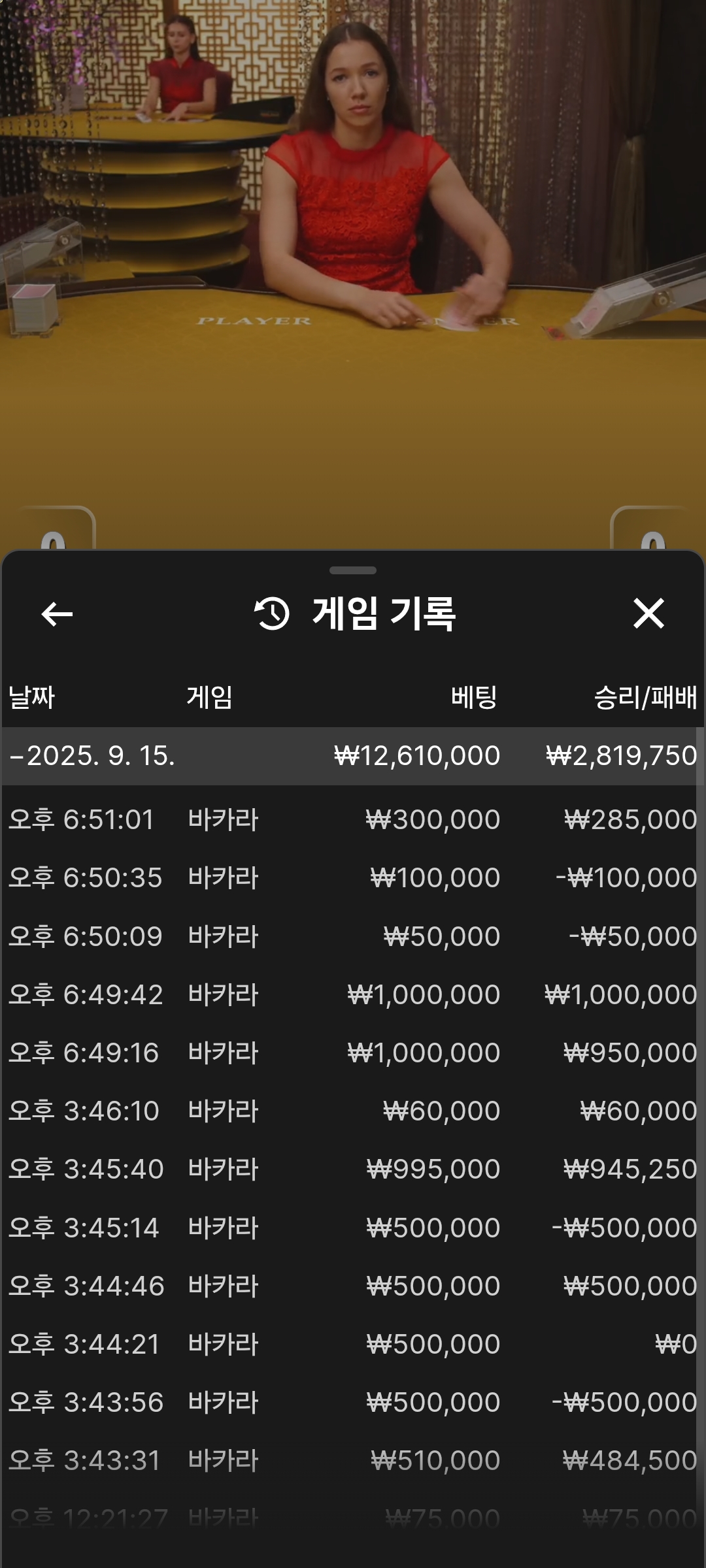Close the 게임 기록 panel
The image size is (706, 1568).
[648, 614]
